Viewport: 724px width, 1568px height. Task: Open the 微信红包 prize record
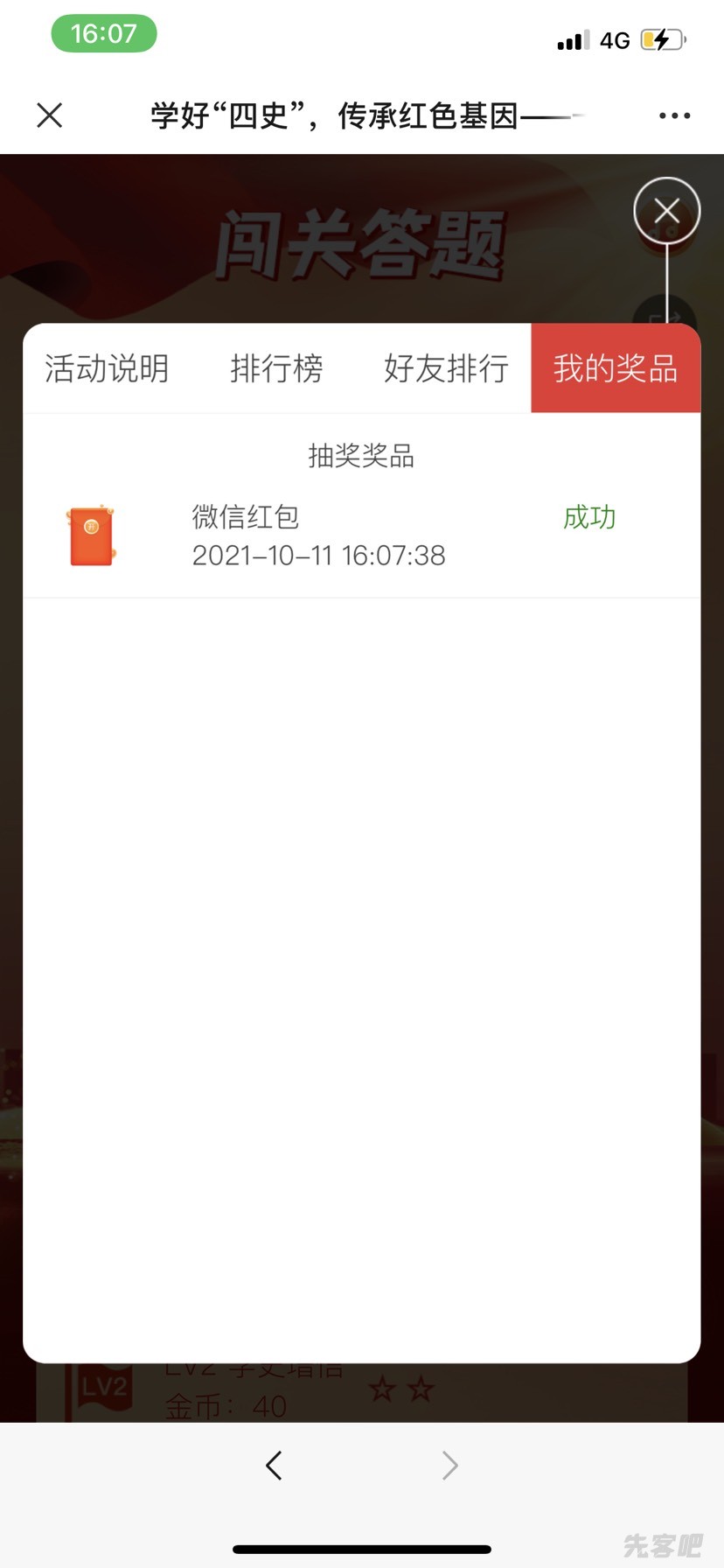(318, 535)
